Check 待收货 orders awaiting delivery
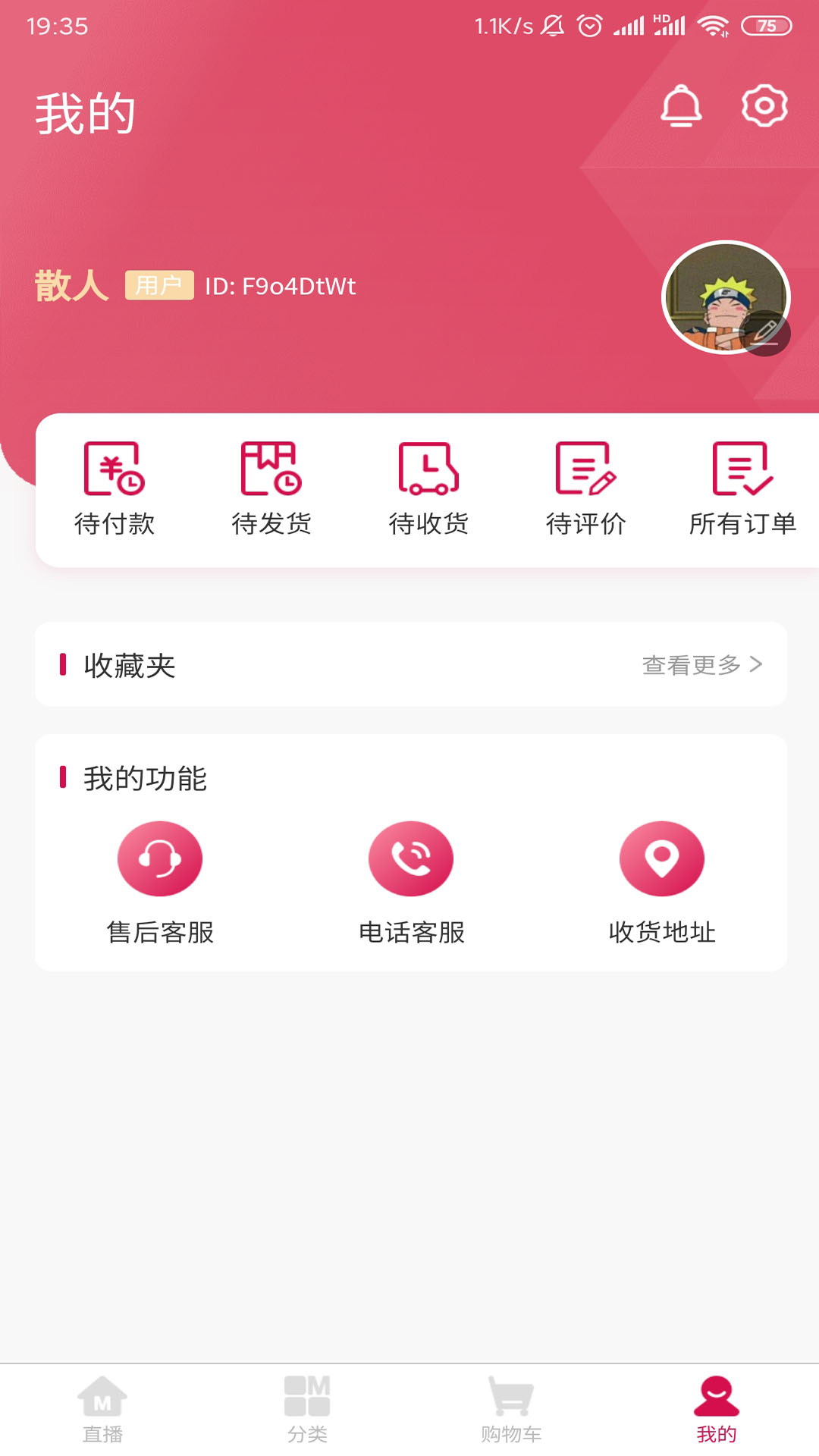819x1456 pixels. click(x=428, y=489)
